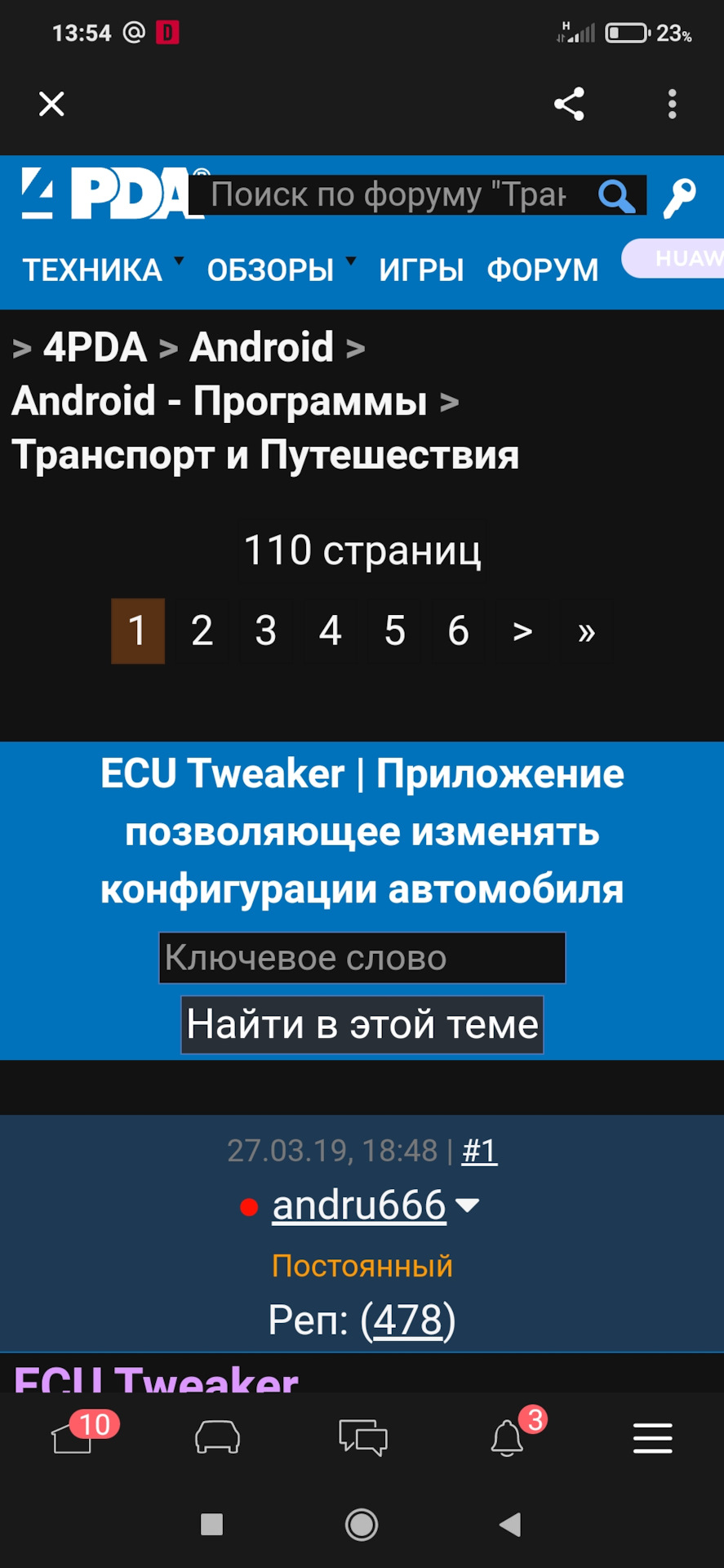Image resolution: width=724 pixels, height=1568 pixels.
Task: Open the ОБЗОРЫ menu
Action: [x=270, y=269]
